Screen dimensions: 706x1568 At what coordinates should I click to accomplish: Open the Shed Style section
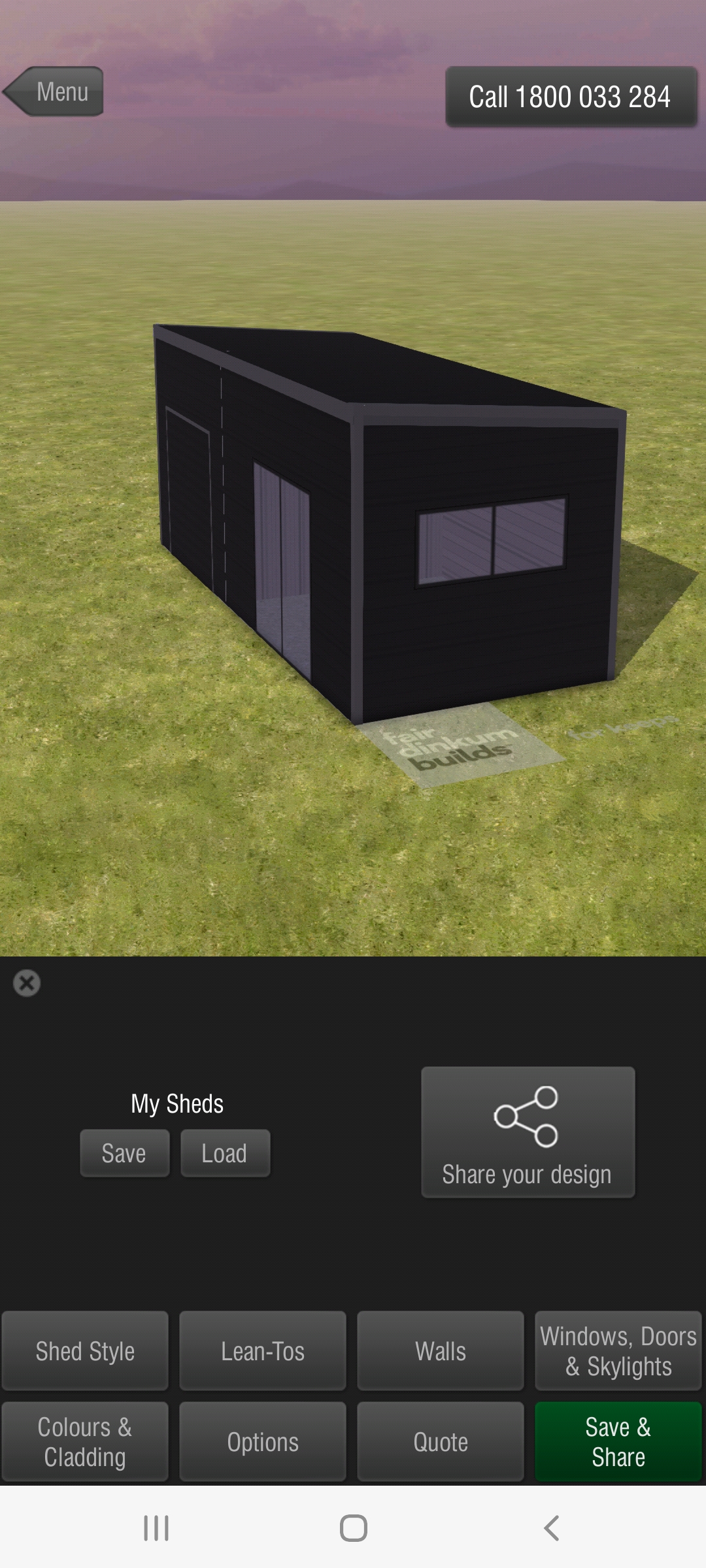click(85, 1350)
